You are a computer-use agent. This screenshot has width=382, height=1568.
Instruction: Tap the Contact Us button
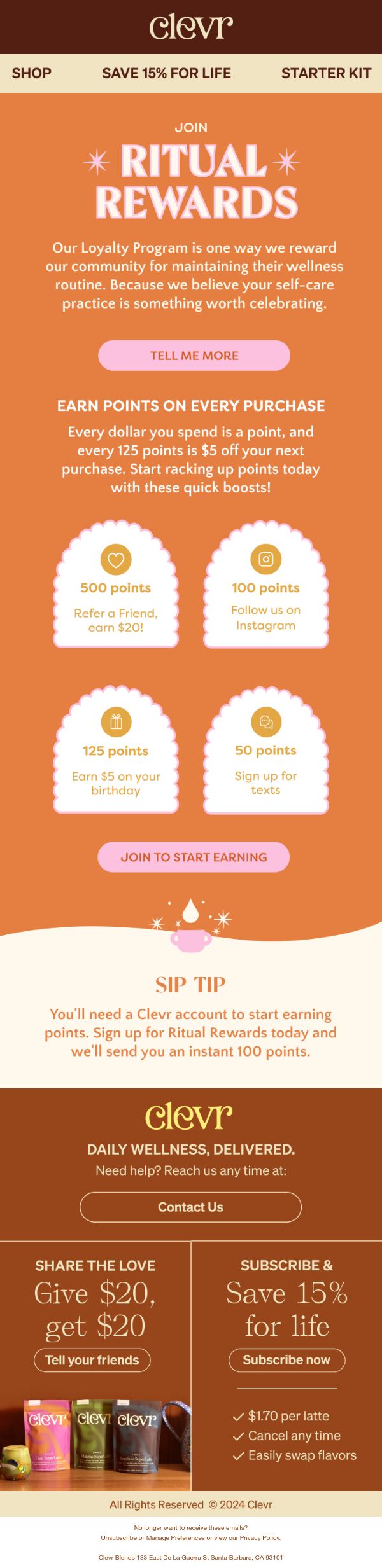190,1207
